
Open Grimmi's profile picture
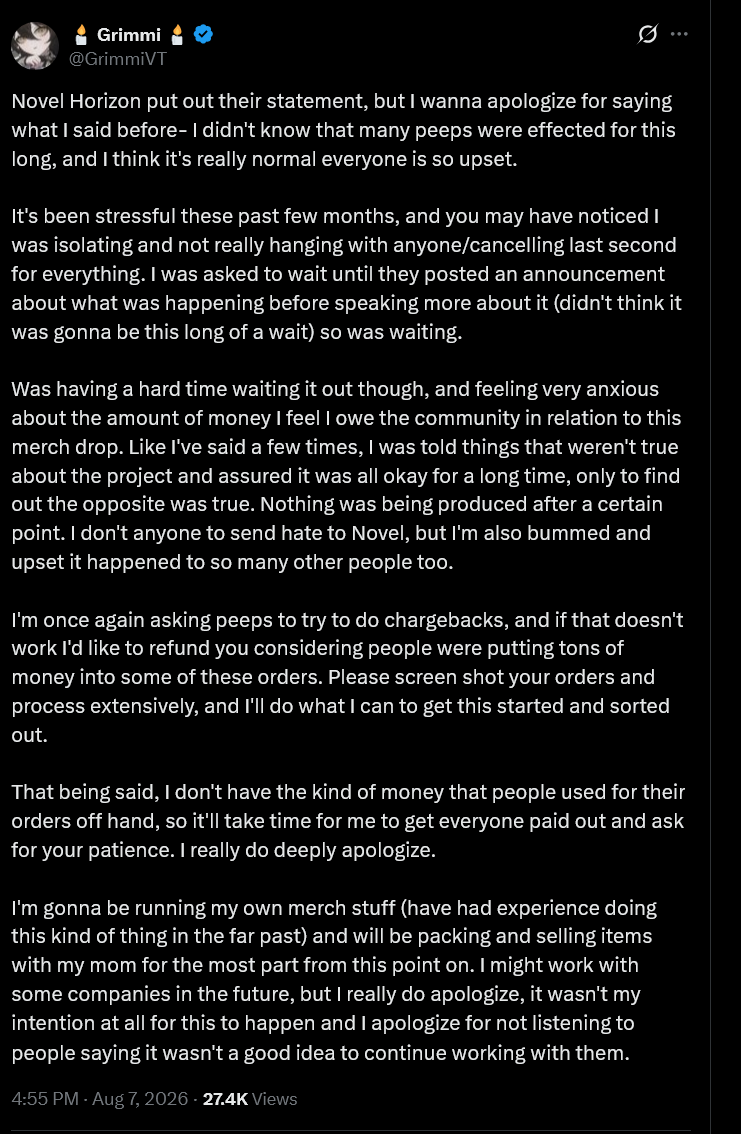coord(35,46)
